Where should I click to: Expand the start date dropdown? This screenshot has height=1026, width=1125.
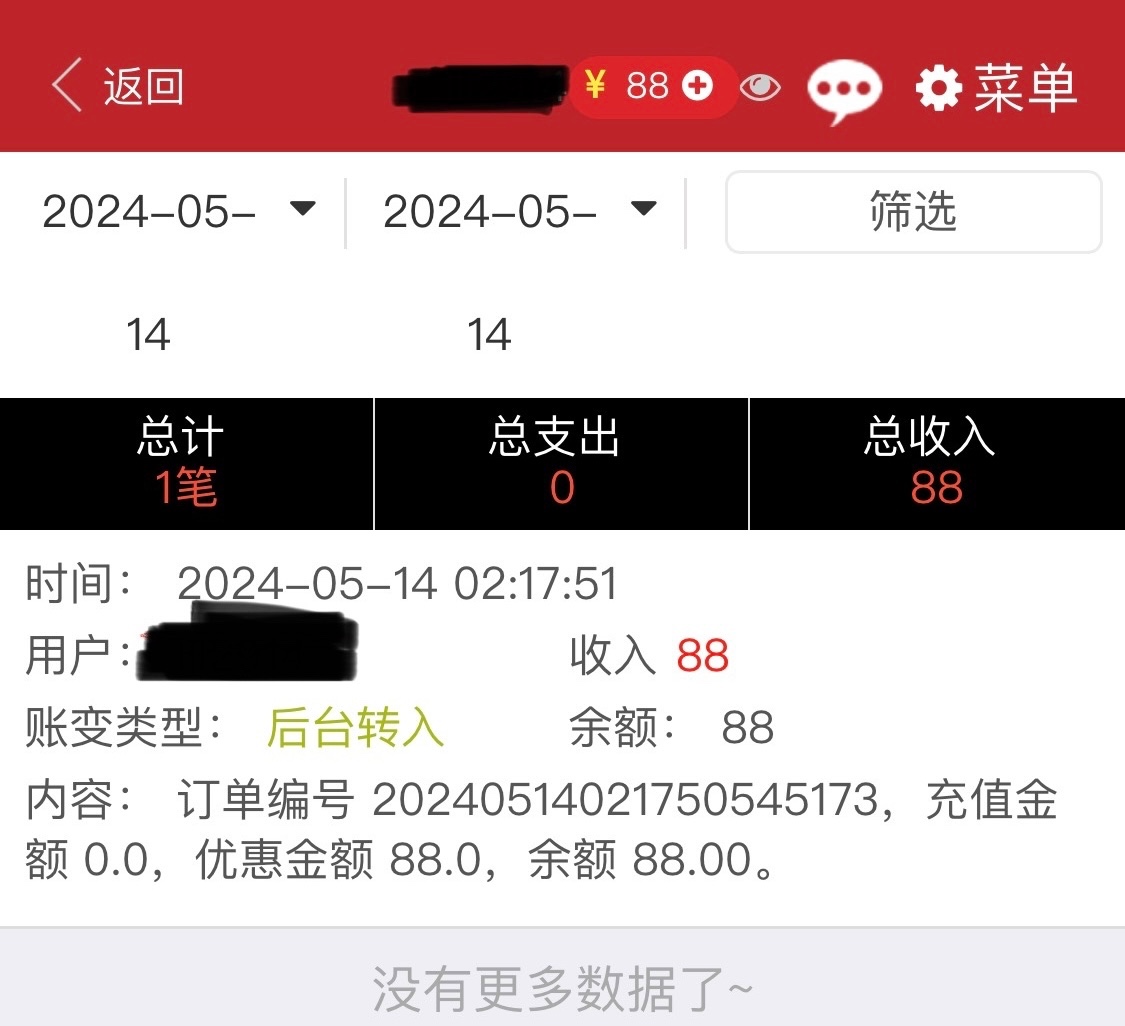(x=302, y=209)
